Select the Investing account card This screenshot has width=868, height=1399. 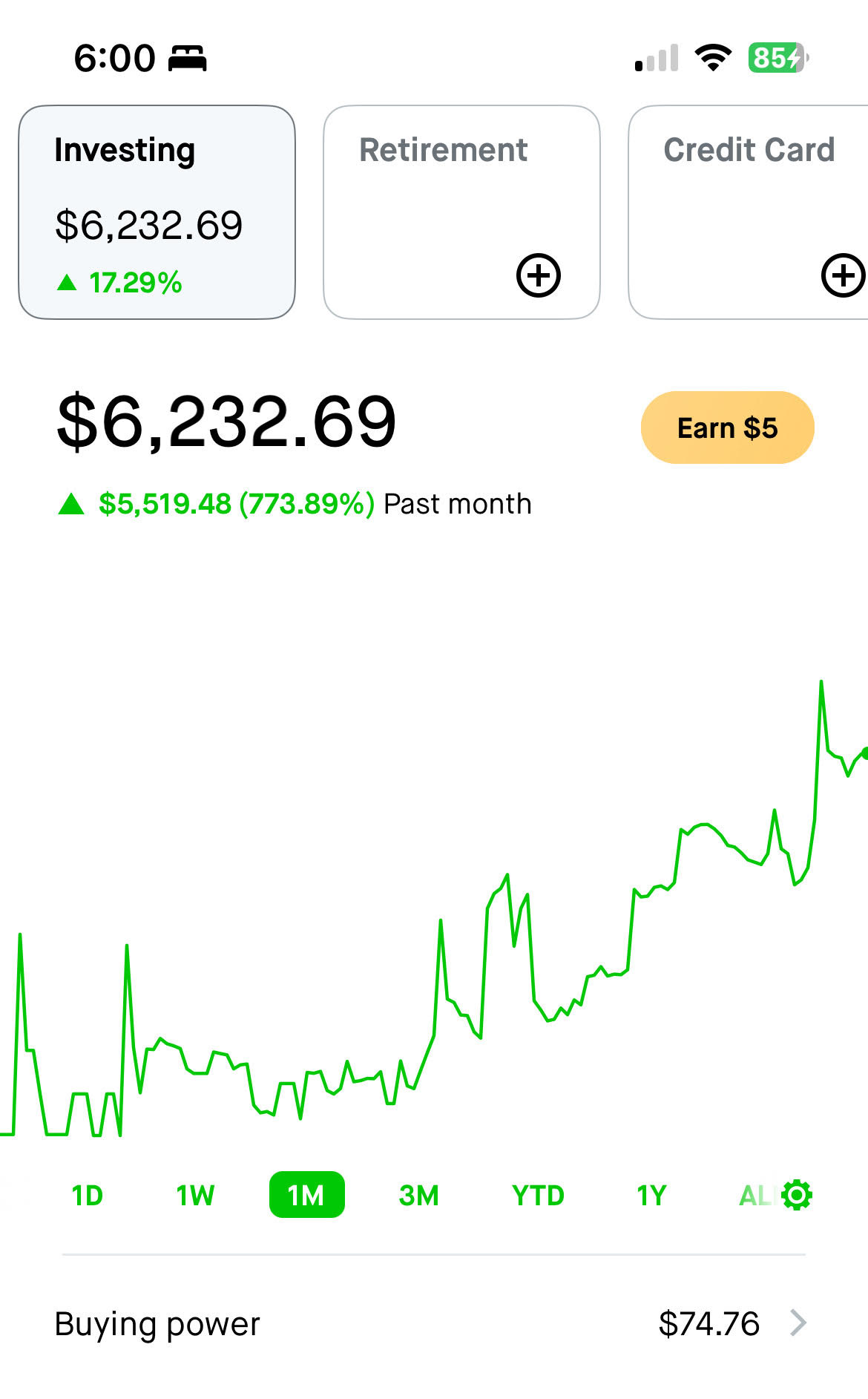click(157, 212)
